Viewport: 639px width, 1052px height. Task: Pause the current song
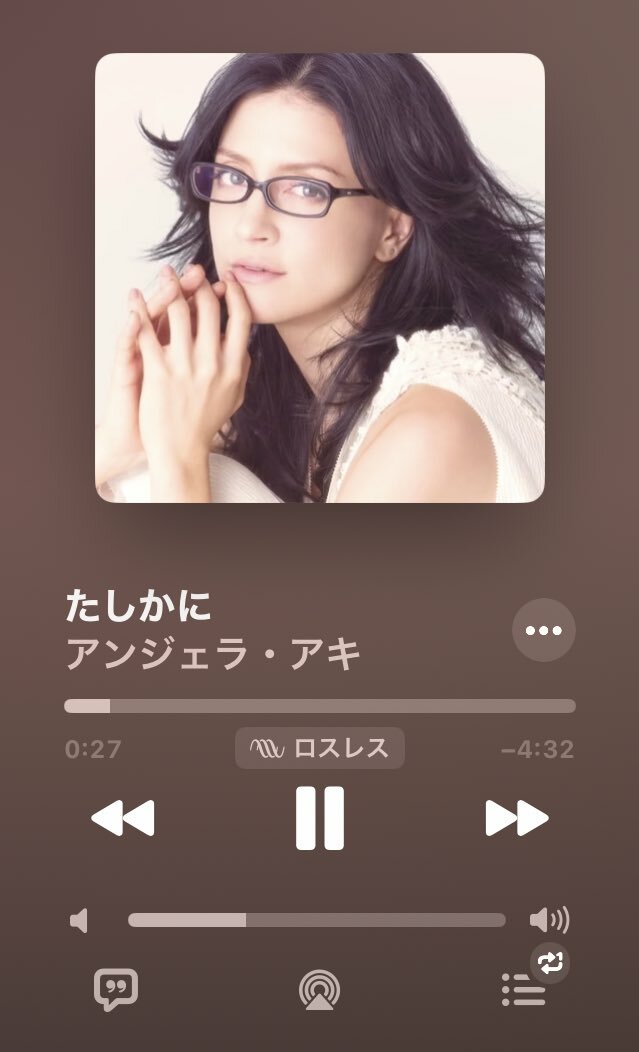tap(320, 818)
